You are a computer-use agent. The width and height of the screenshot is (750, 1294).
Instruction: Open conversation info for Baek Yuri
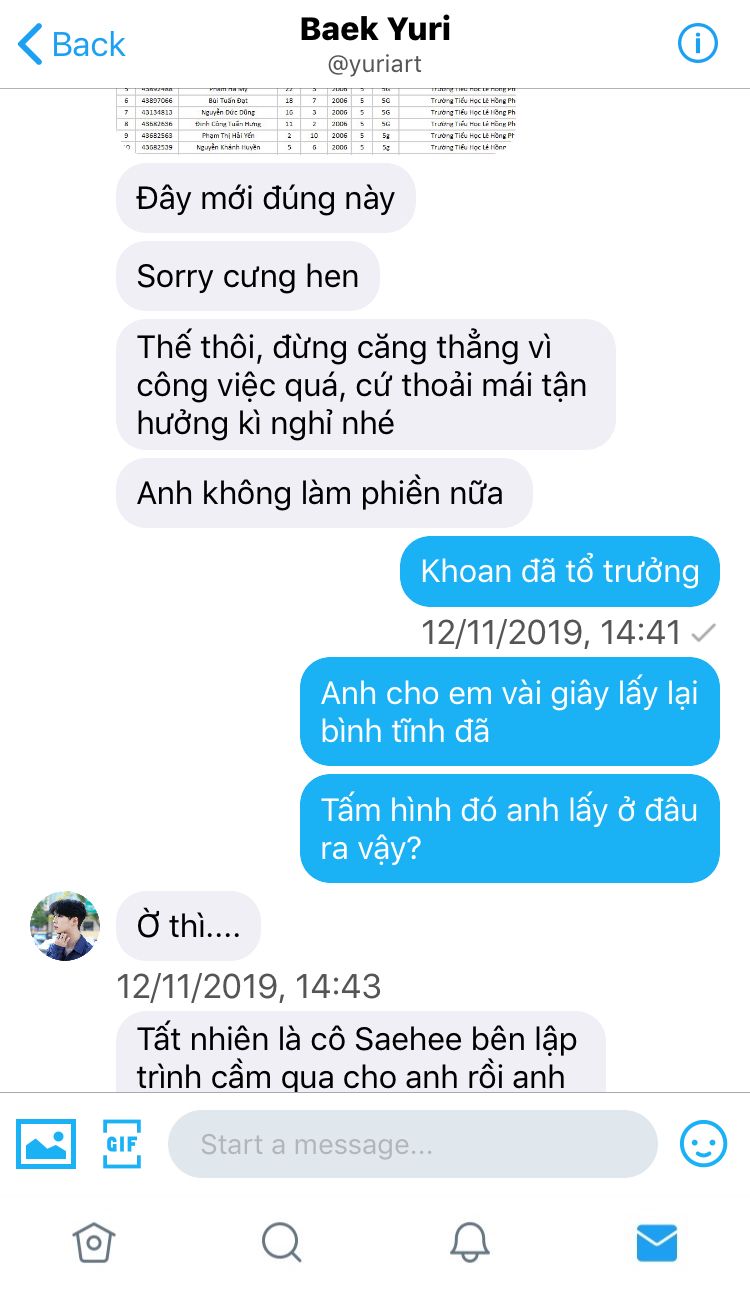coord(698,43)
